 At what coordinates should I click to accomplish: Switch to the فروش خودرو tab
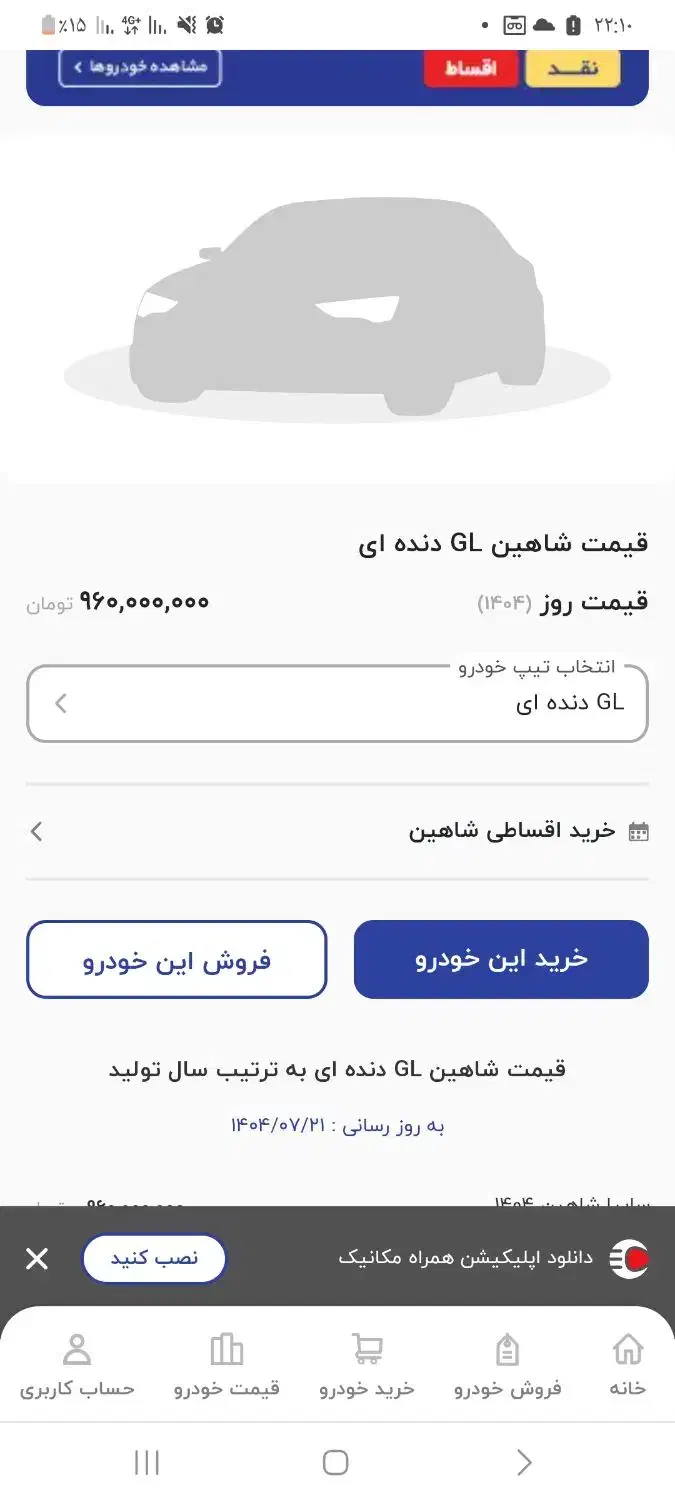point(508,1366)
